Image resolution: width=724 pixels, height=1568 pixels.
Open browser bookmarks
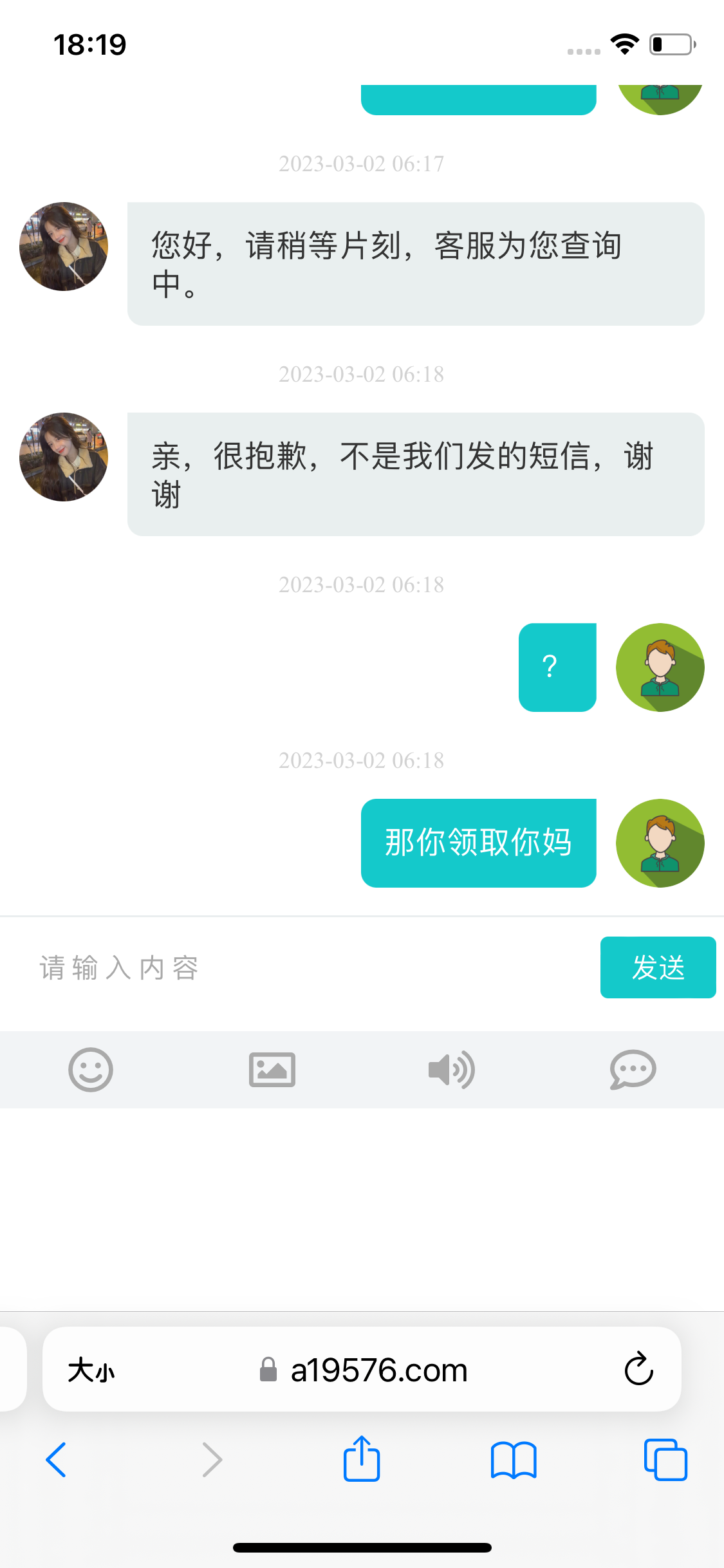point(514,1460)
